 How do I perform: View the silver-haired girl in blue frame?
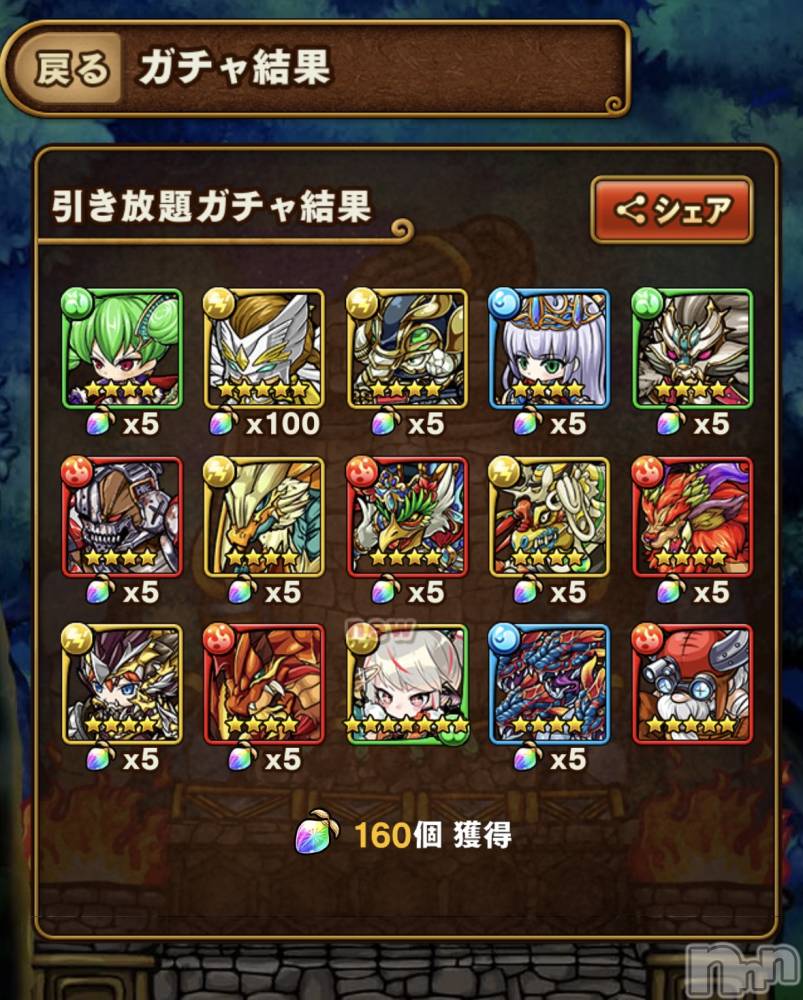[548, 347]
